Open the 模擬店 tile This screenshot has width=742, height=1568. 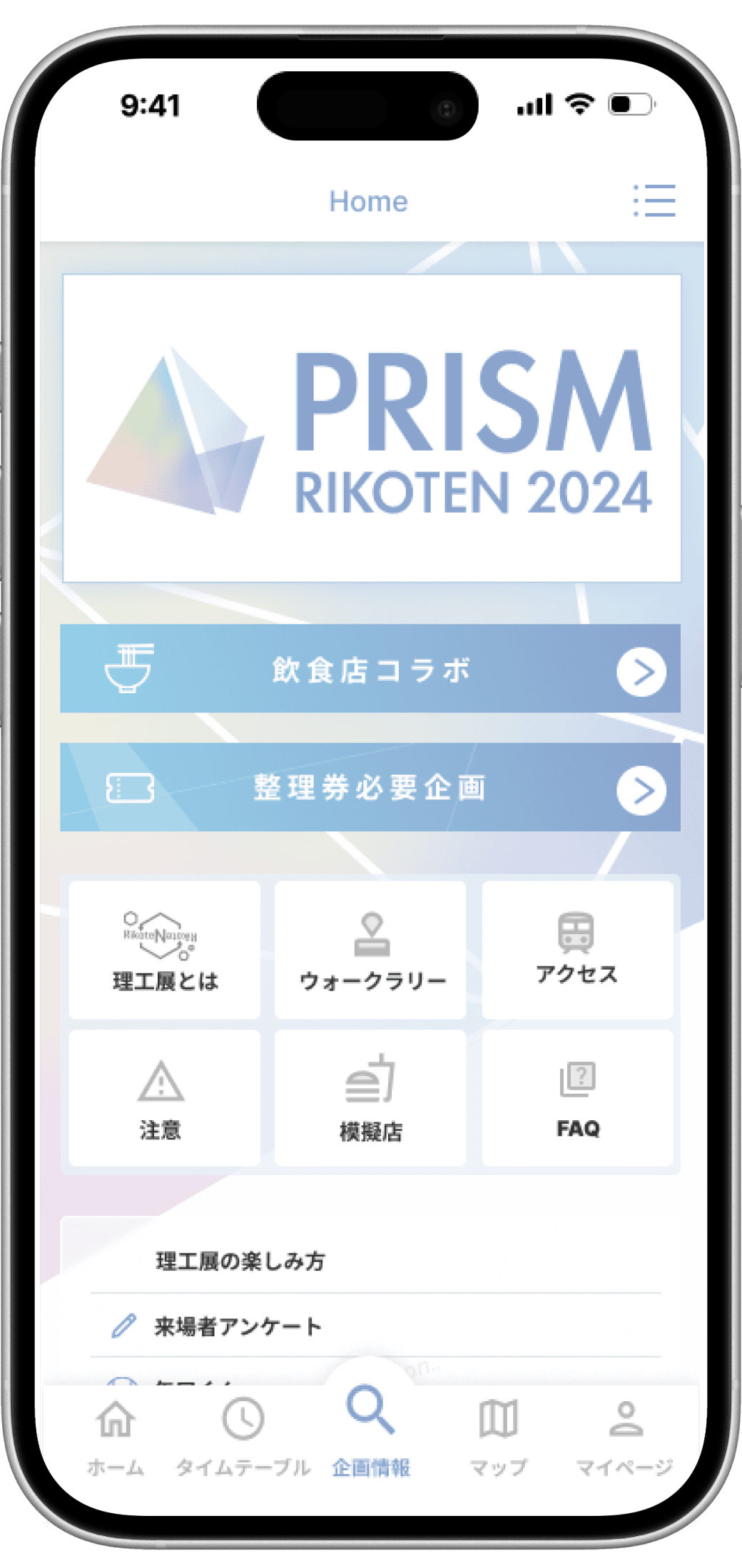click(x=370, y=1098)
